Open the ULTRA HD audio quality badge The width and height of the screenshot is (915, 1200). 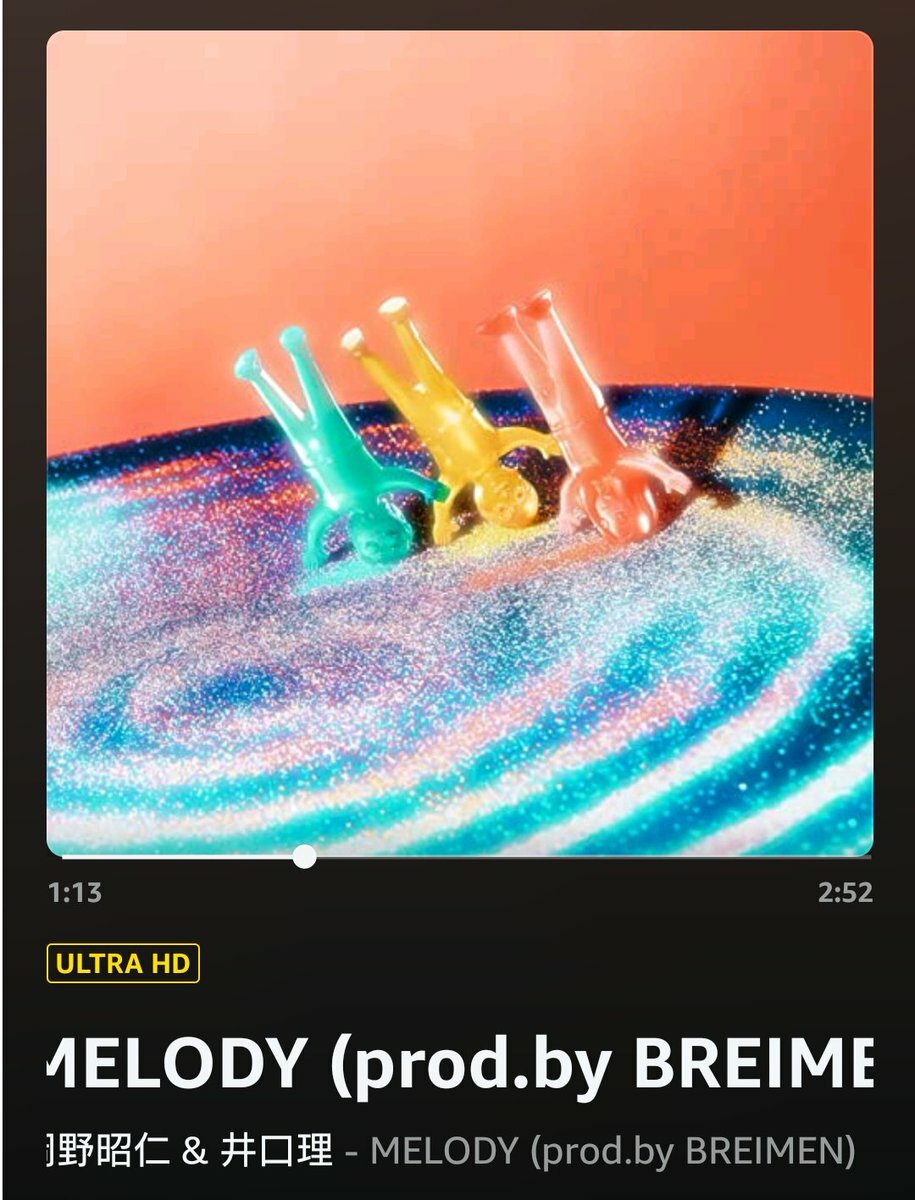pos(123,964)
